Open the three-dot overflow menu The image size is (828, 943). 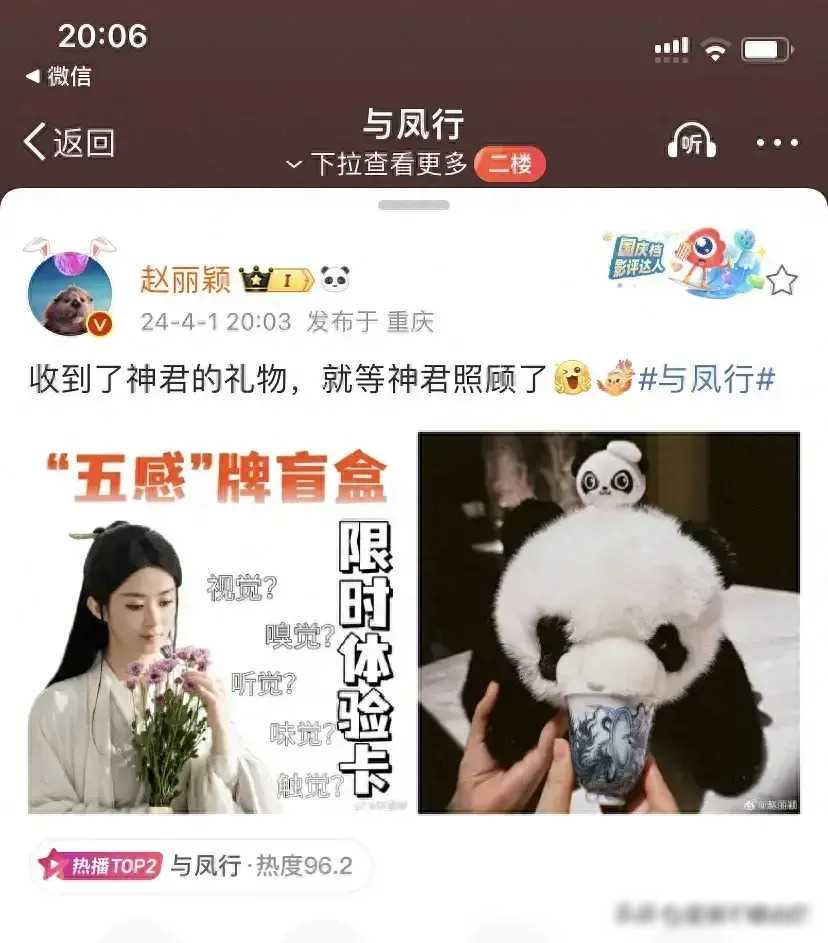click(x=777, y=143)
